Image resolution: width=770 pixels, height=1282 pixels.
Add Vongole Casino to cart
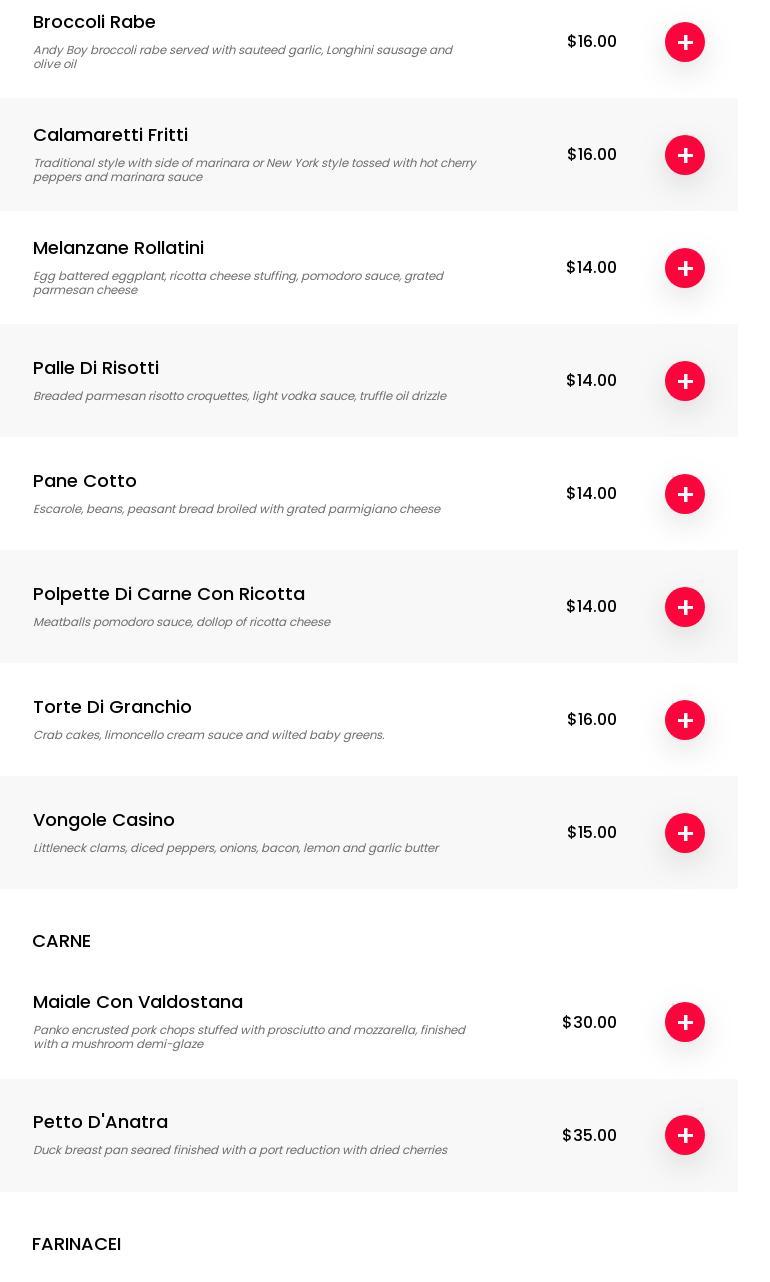pyautogui.click(x=685, y=833)
